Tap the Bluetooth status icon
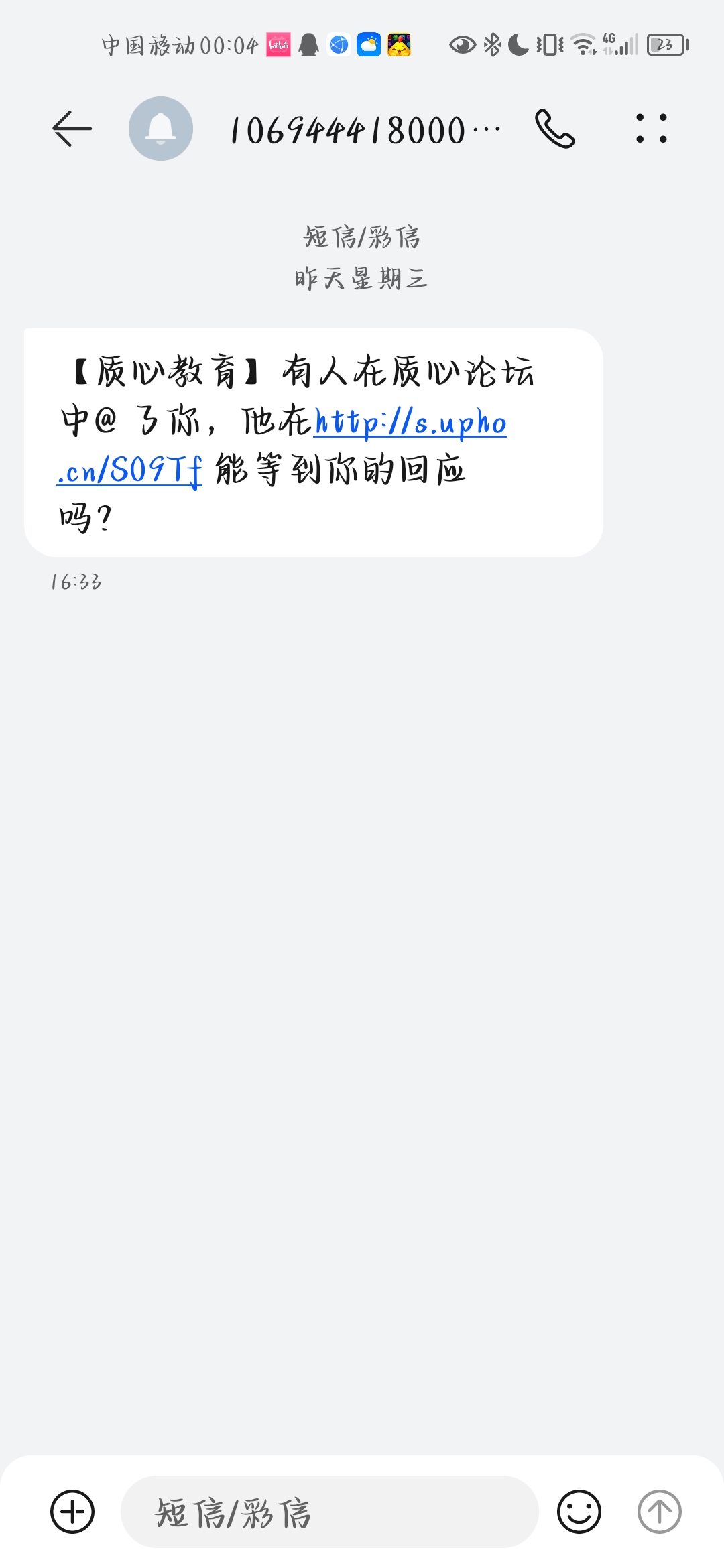The image size is (724, 1568). pyautogui.click(x=491, y=44)
